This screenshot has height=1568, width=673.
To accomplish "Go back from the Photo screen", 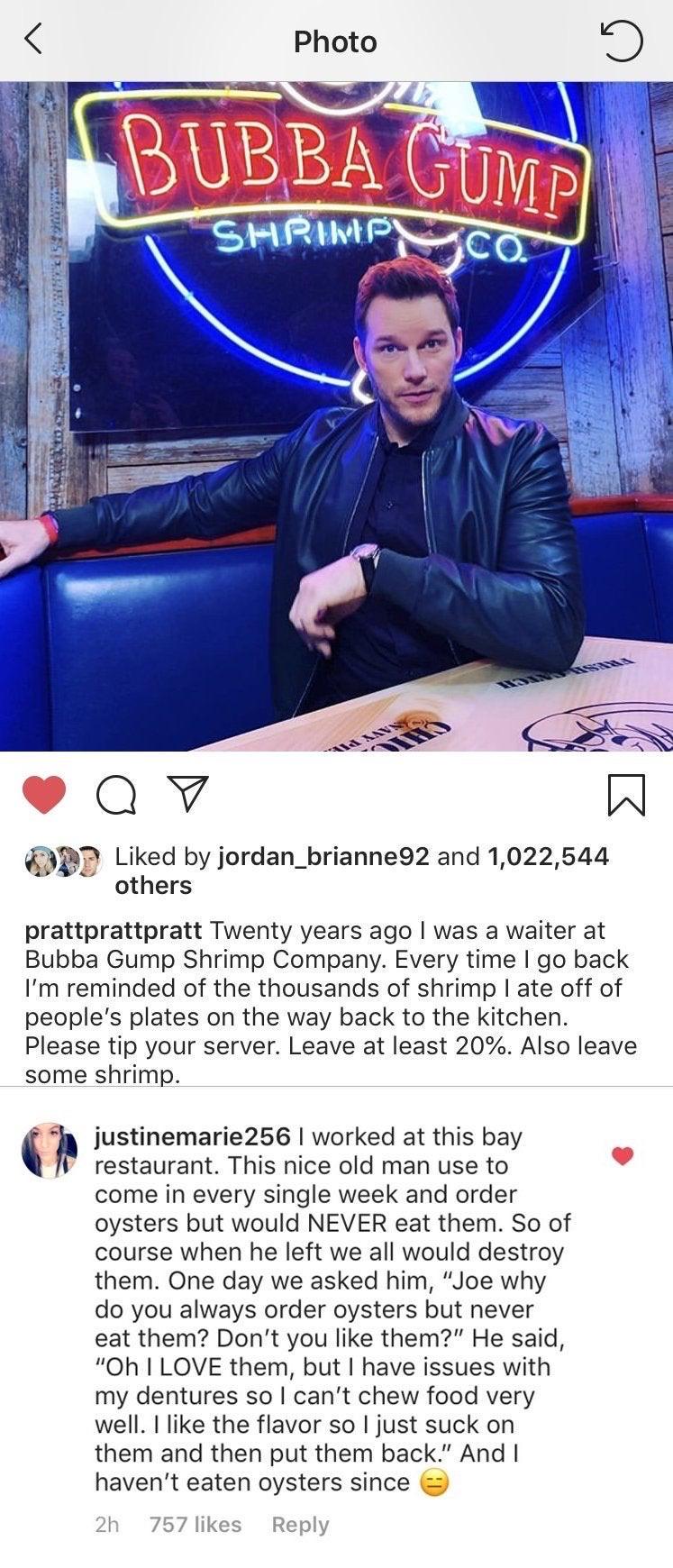I will 33,41.
